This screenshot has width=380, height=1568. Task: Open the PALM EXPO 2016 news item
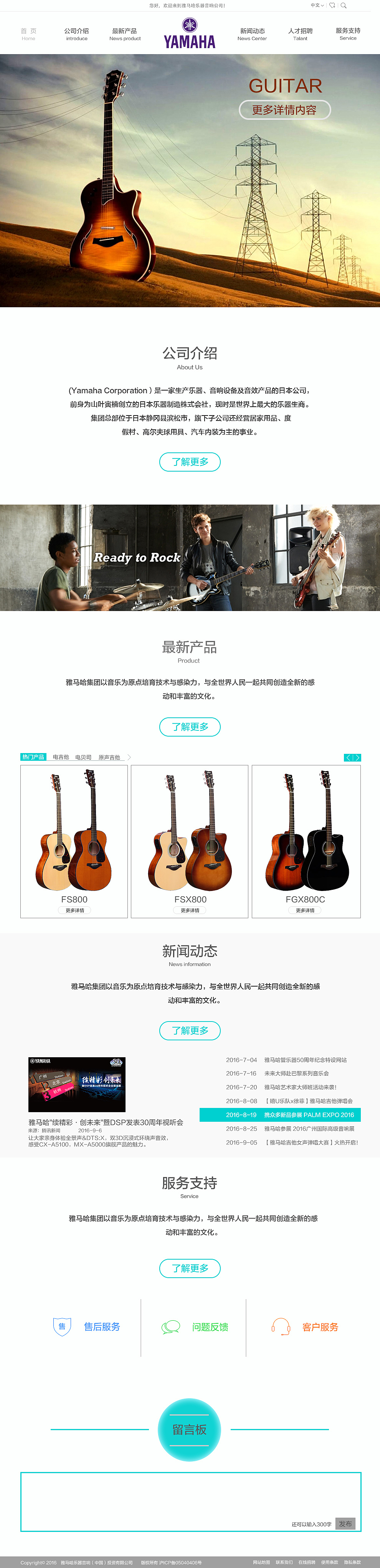click(x=280, y=1115)
